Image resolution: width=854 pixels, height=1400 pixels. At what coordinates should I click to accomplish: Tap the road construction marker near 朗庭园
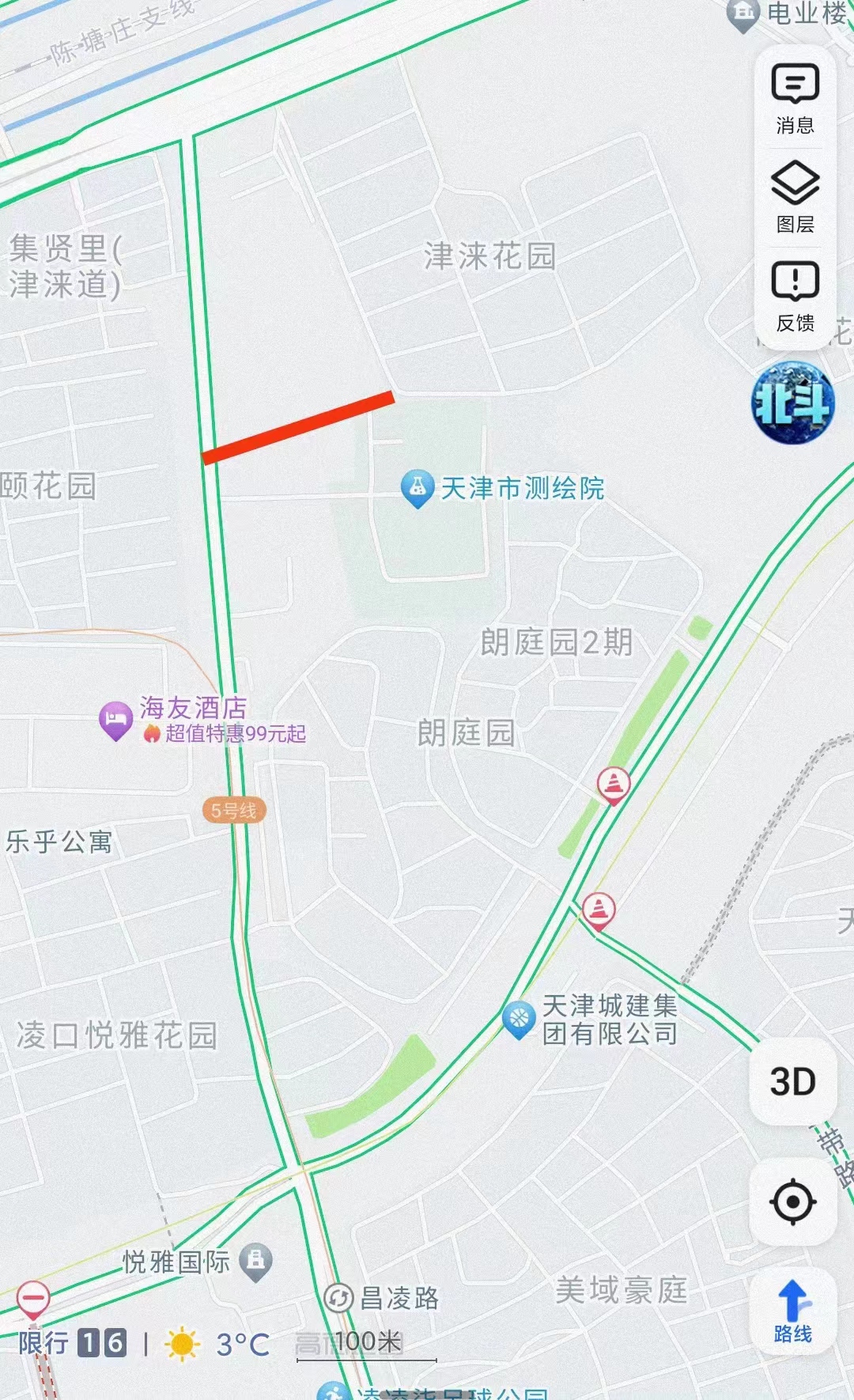click(614, 785)
